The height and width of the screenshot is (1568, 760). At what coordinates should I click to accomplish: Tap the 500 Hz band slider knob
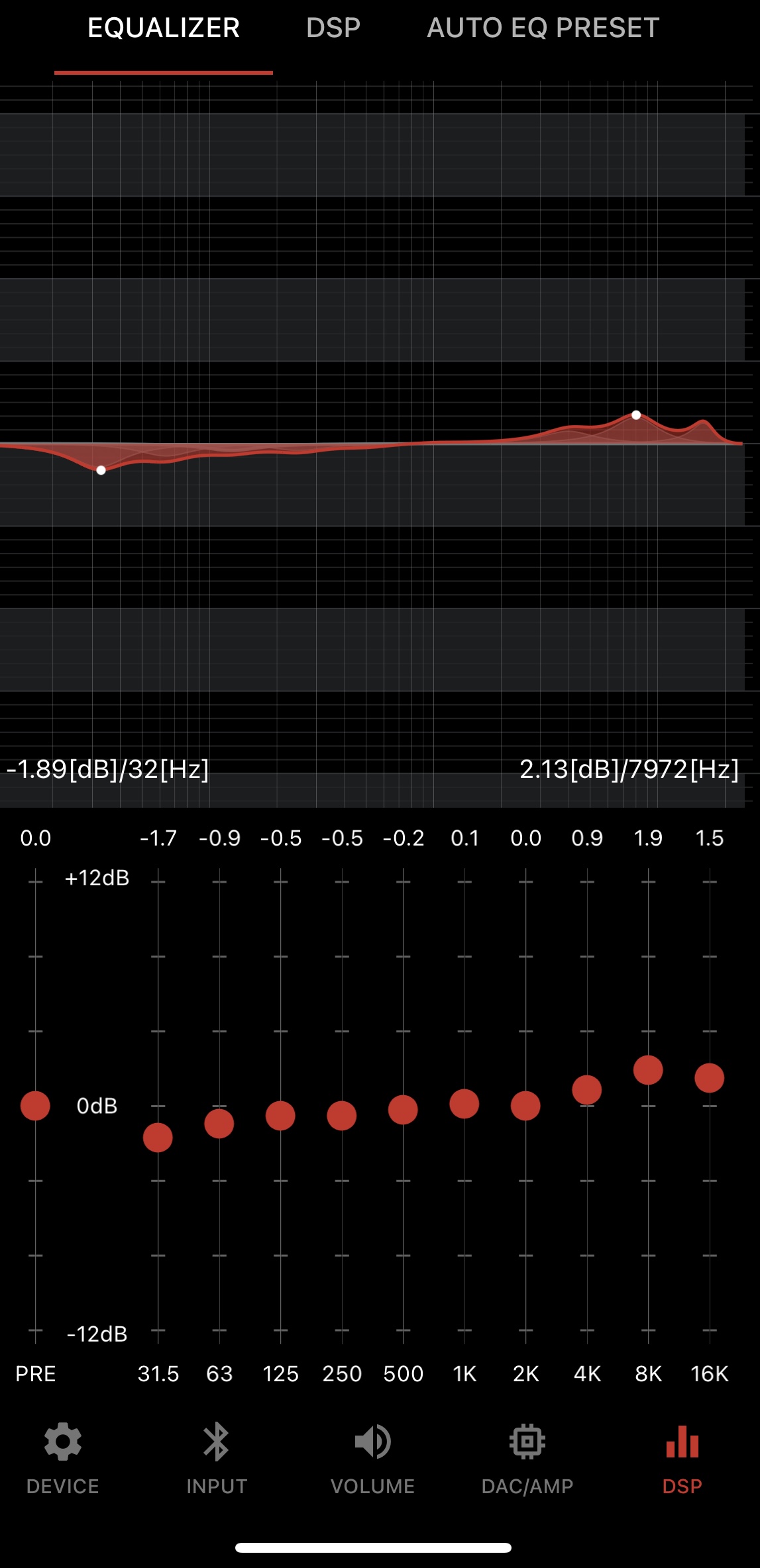pos(403,1110)
